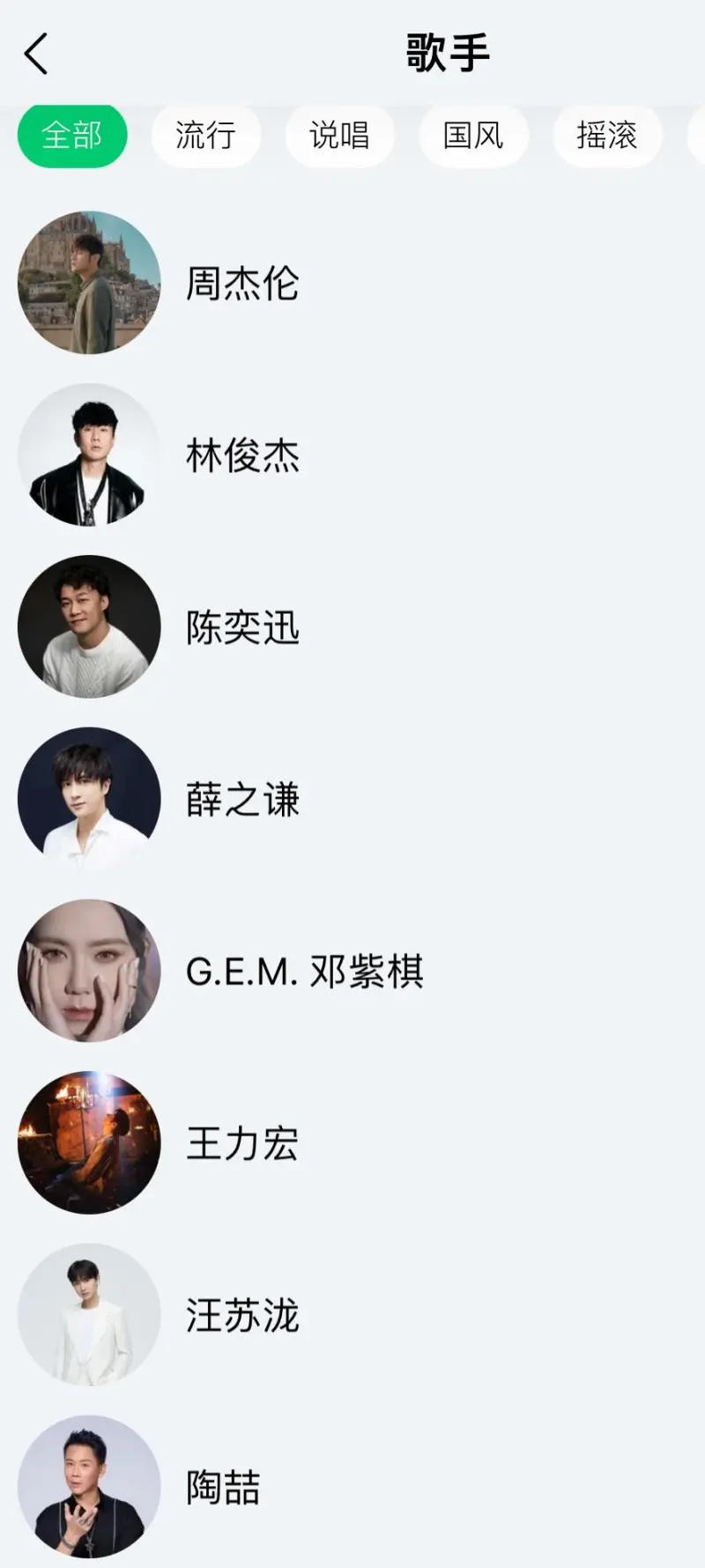
Task: Filter singers by 摇滚
Action: tap(607, 136)
